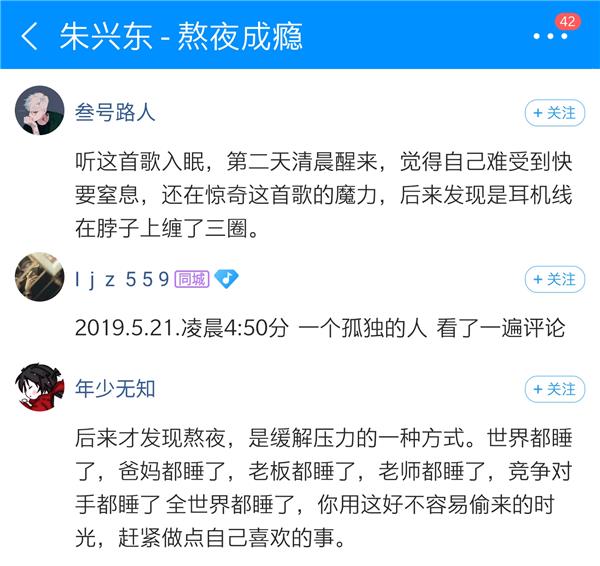Follow user 叁号路人
This screenshot has height=566, width=600.
click(554, 113)
